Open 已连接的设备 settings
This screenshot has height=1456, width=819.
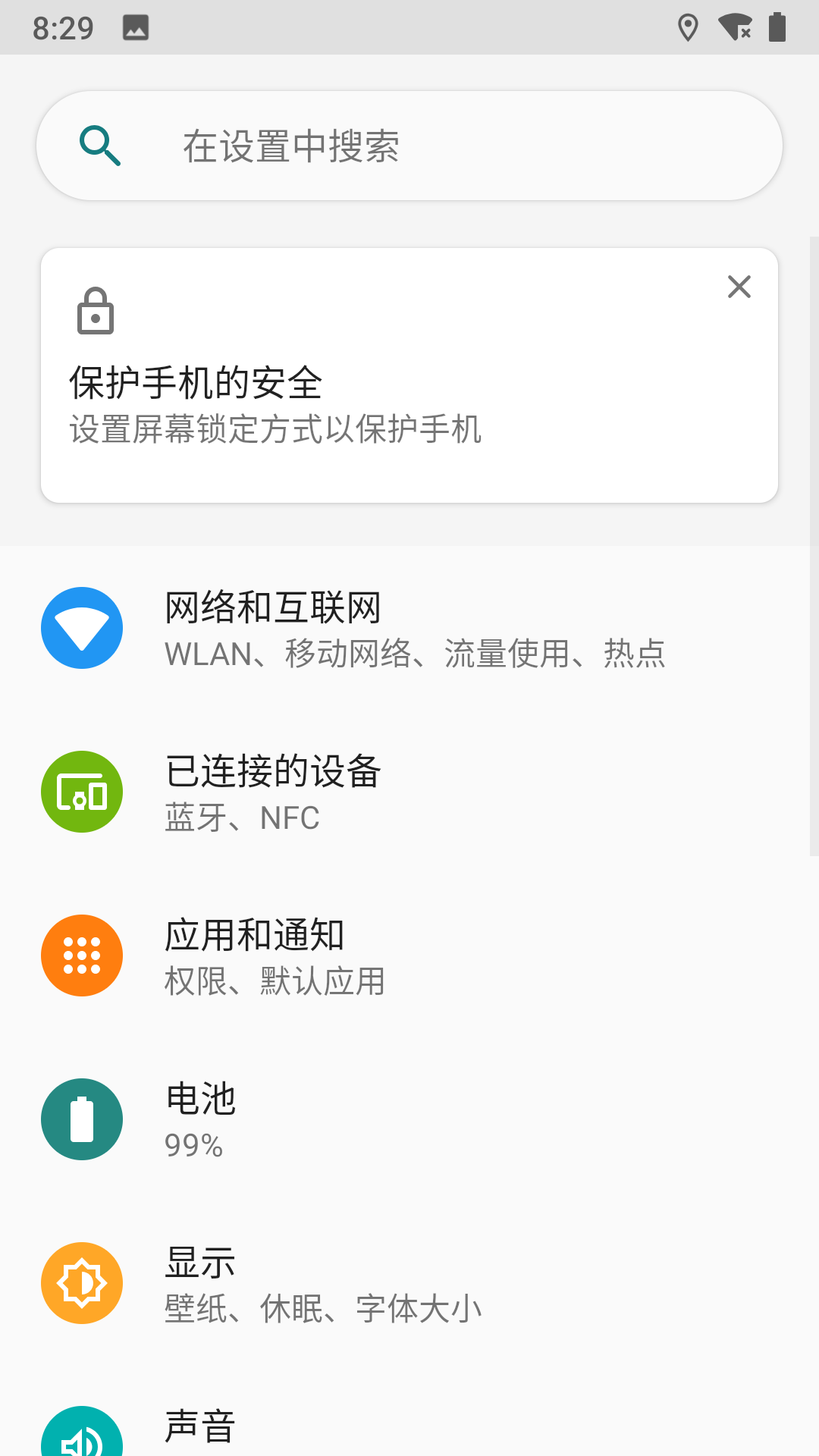[409, 792]
